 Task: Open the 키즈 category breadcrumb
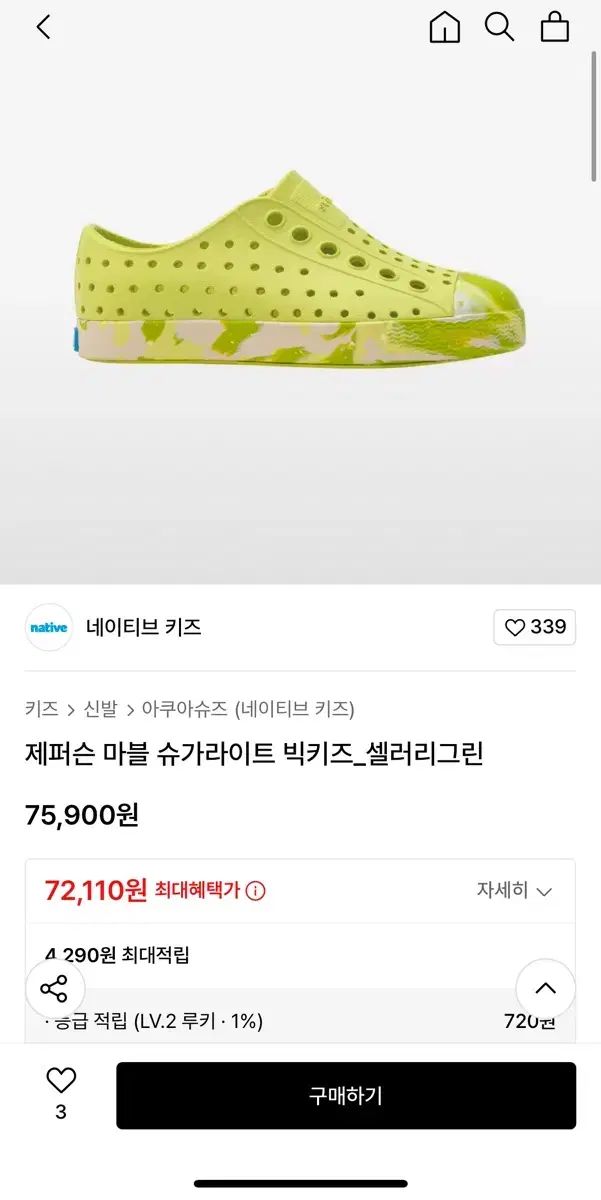(41, 709)
